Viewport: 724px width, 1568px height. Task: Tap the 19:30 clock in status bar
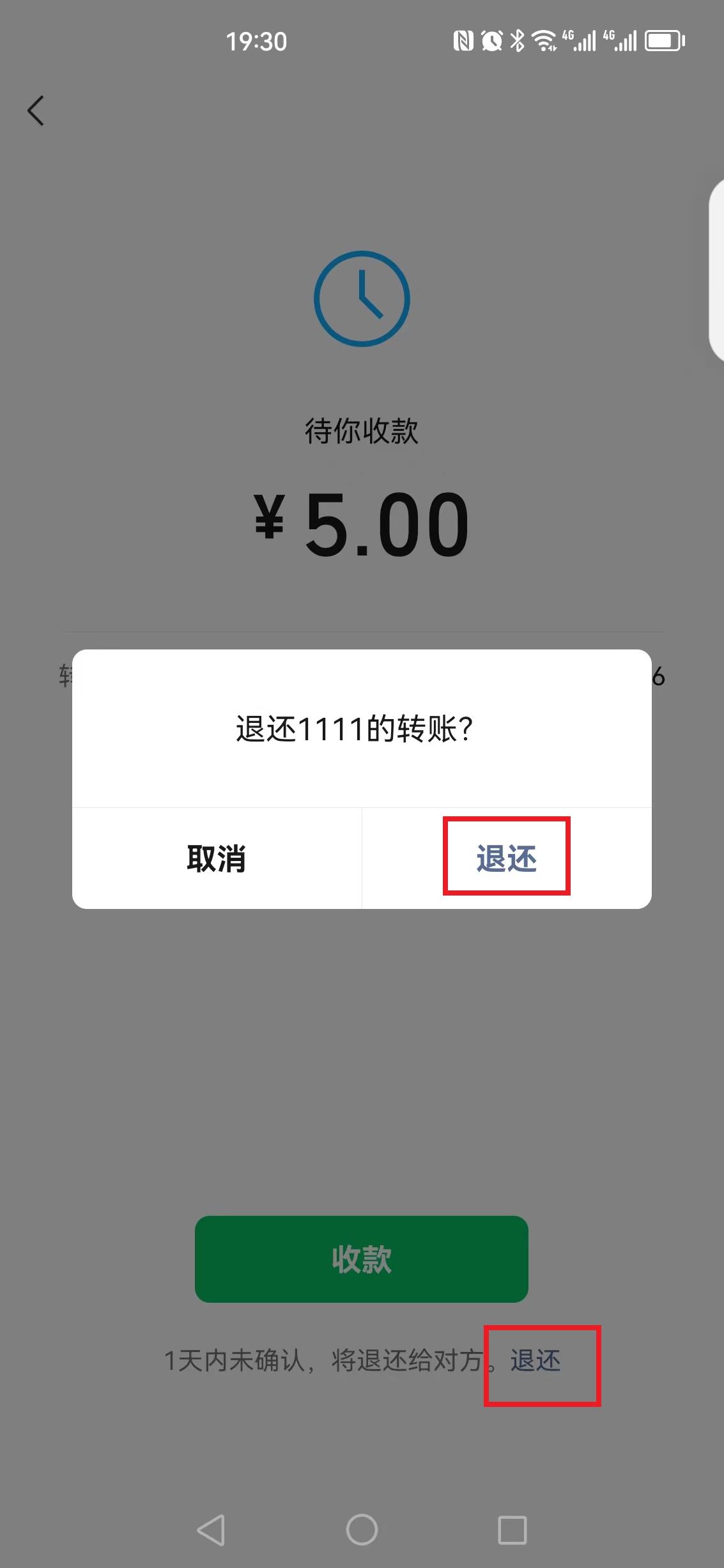pyautogui.click(x=254, y=42)
